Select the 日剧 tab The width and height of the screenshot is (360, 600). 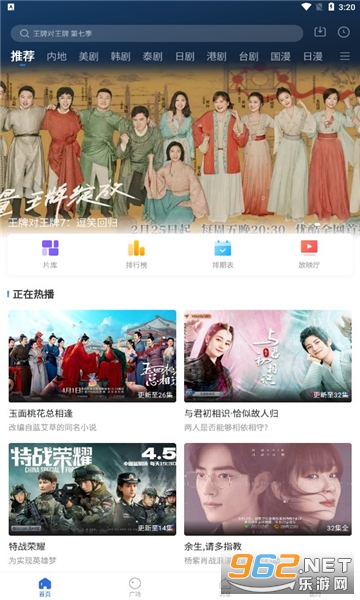185,56
